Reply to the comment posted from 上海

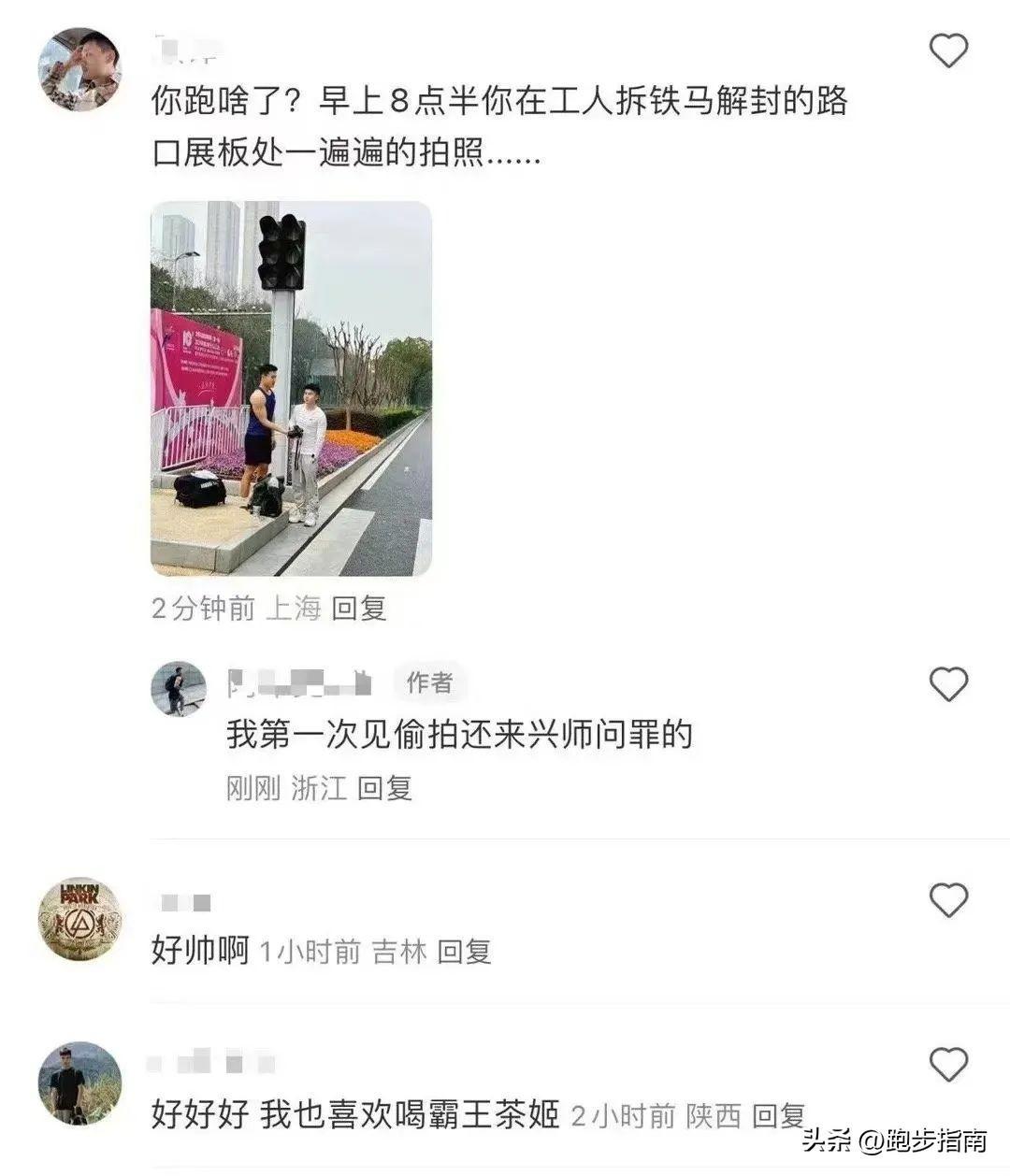click(360, 609)
